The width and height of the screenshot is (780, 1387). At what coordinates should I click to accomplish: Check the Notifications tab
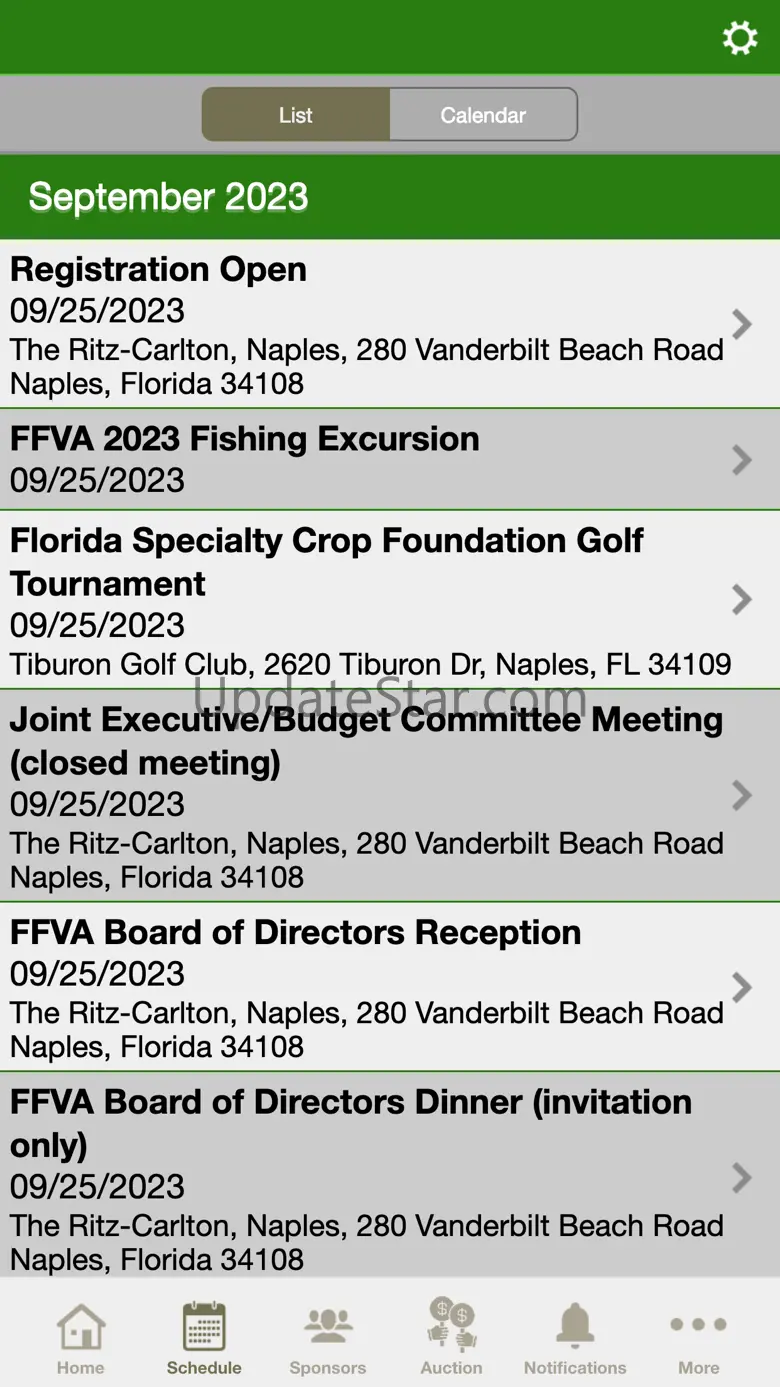575,1338
